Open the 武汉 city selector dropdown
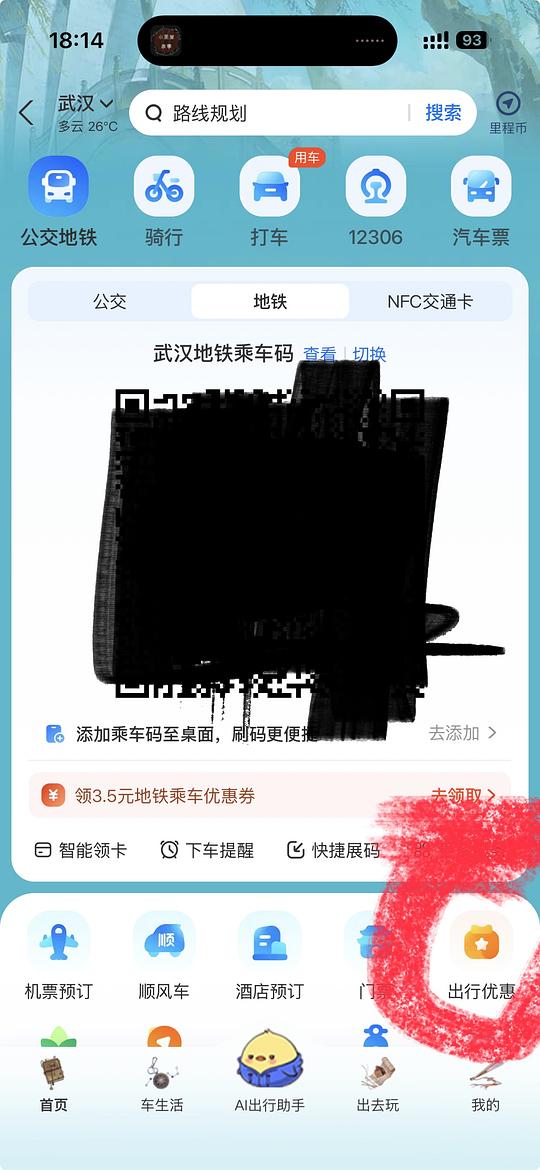Image resolution: width=540 pixels, height=1170 pixels. [x=87, y=104]
